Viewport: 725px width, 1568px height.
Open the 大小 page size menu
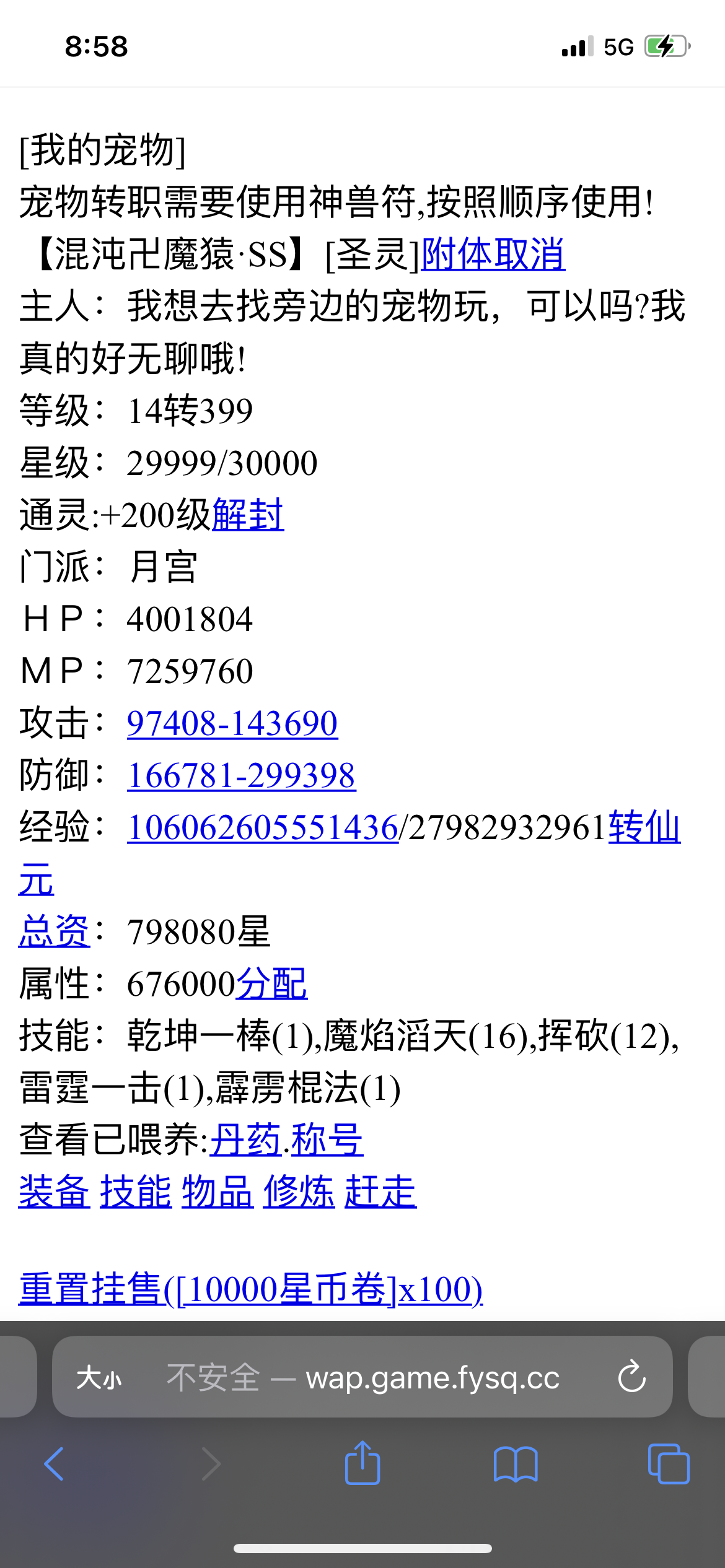tap(99, 1377)
